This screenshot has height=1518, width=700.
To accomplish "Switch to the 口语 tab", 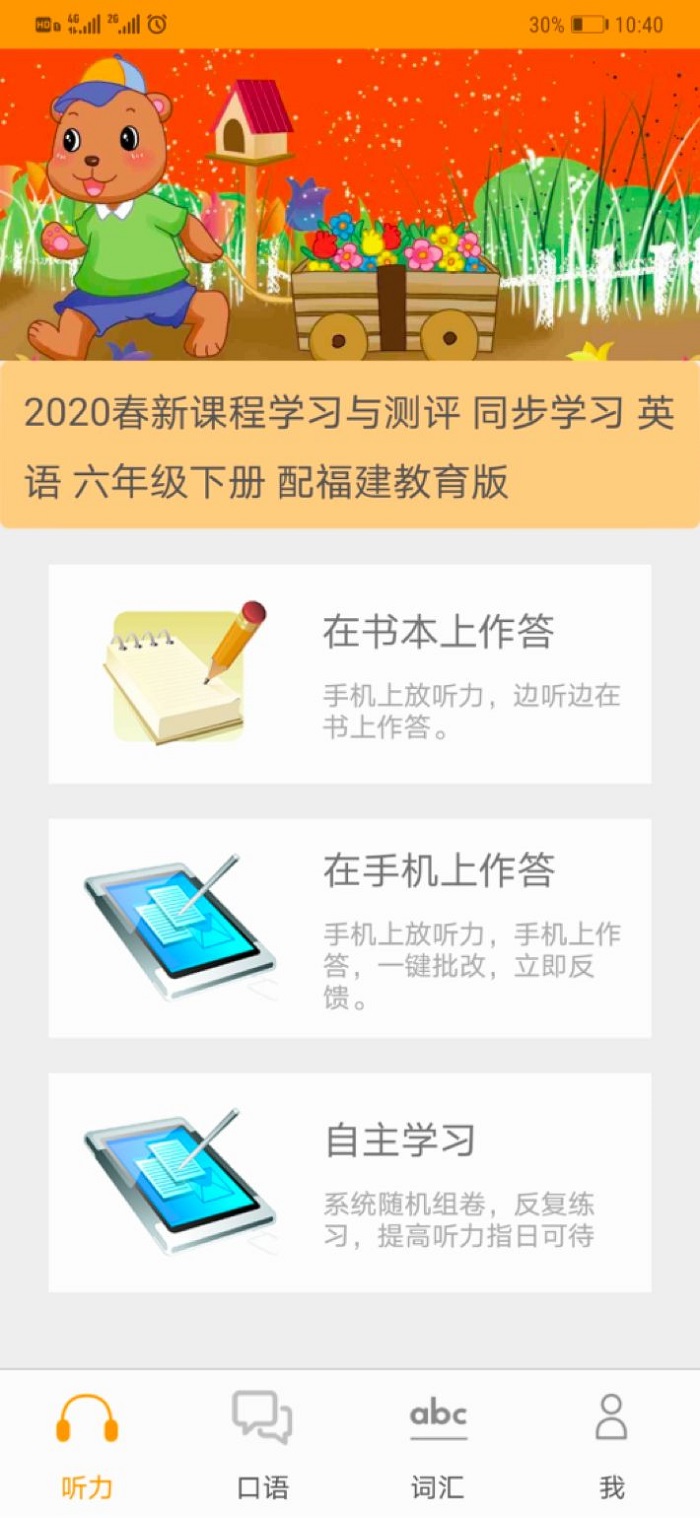I will tap(262, 1444).
